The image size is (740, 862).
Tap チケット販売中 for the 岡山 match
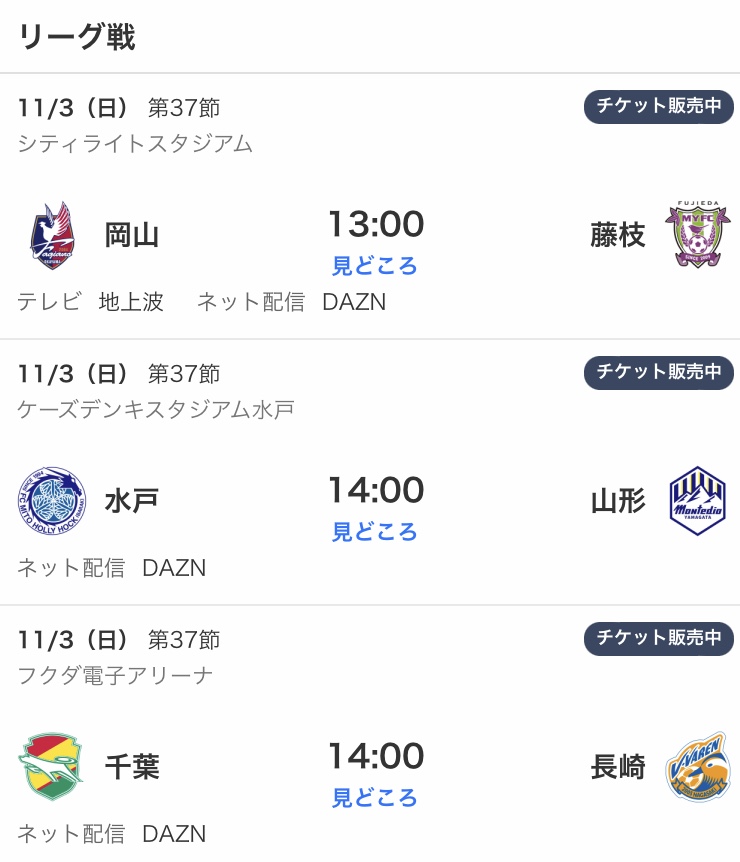(x=658, y=107)
